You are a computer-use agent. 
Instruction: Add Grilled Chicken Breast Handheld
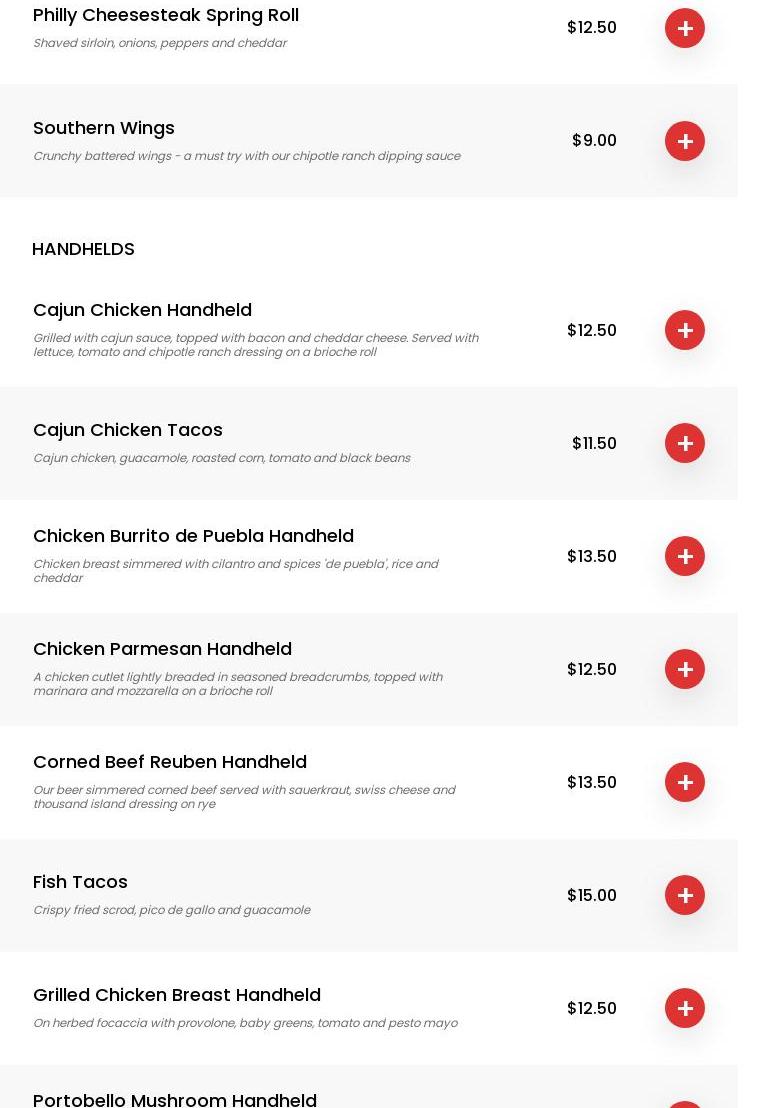tap(685, 1008)
